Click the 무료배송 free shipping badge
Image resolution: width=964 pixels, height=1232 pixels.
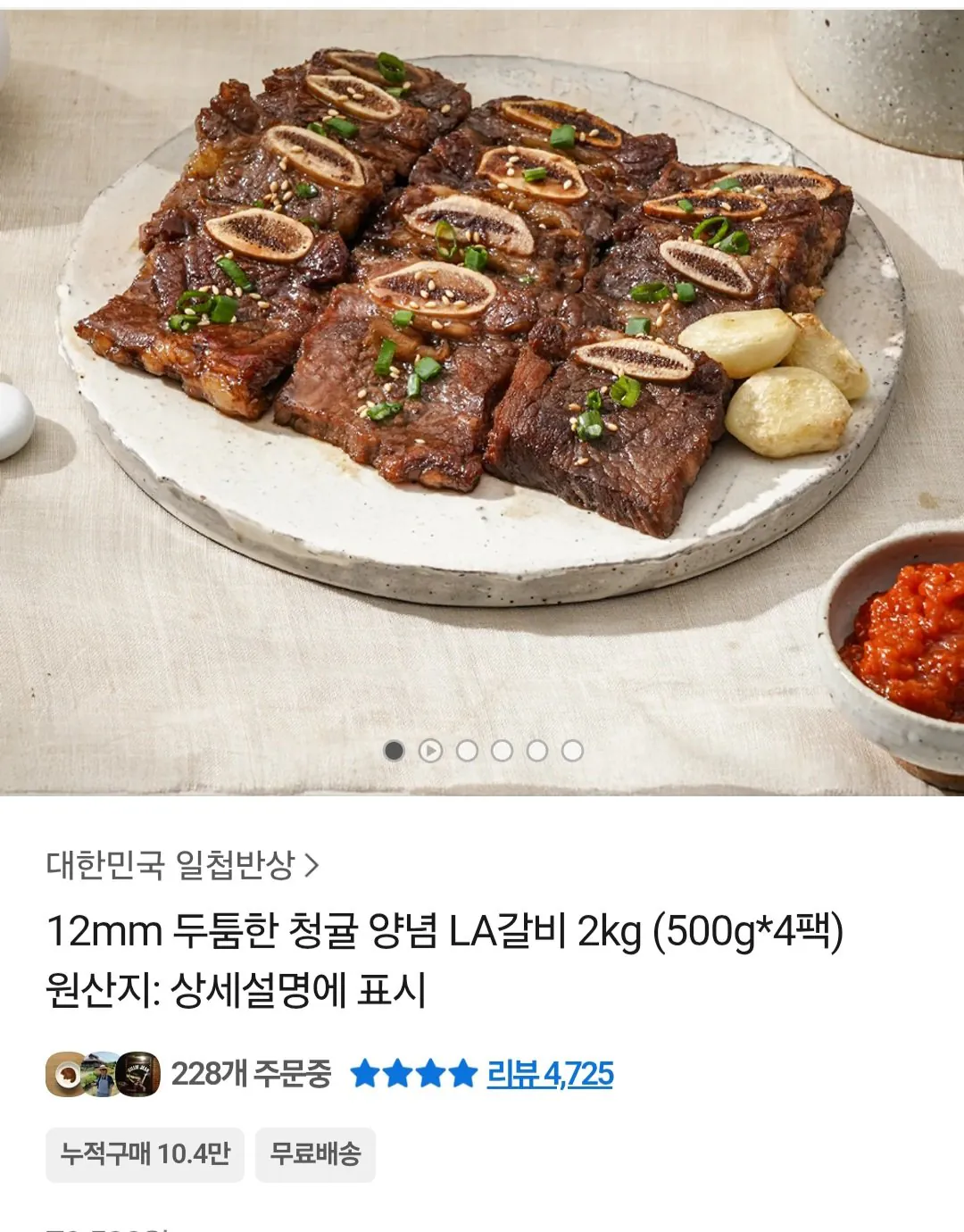[317, 1153]
